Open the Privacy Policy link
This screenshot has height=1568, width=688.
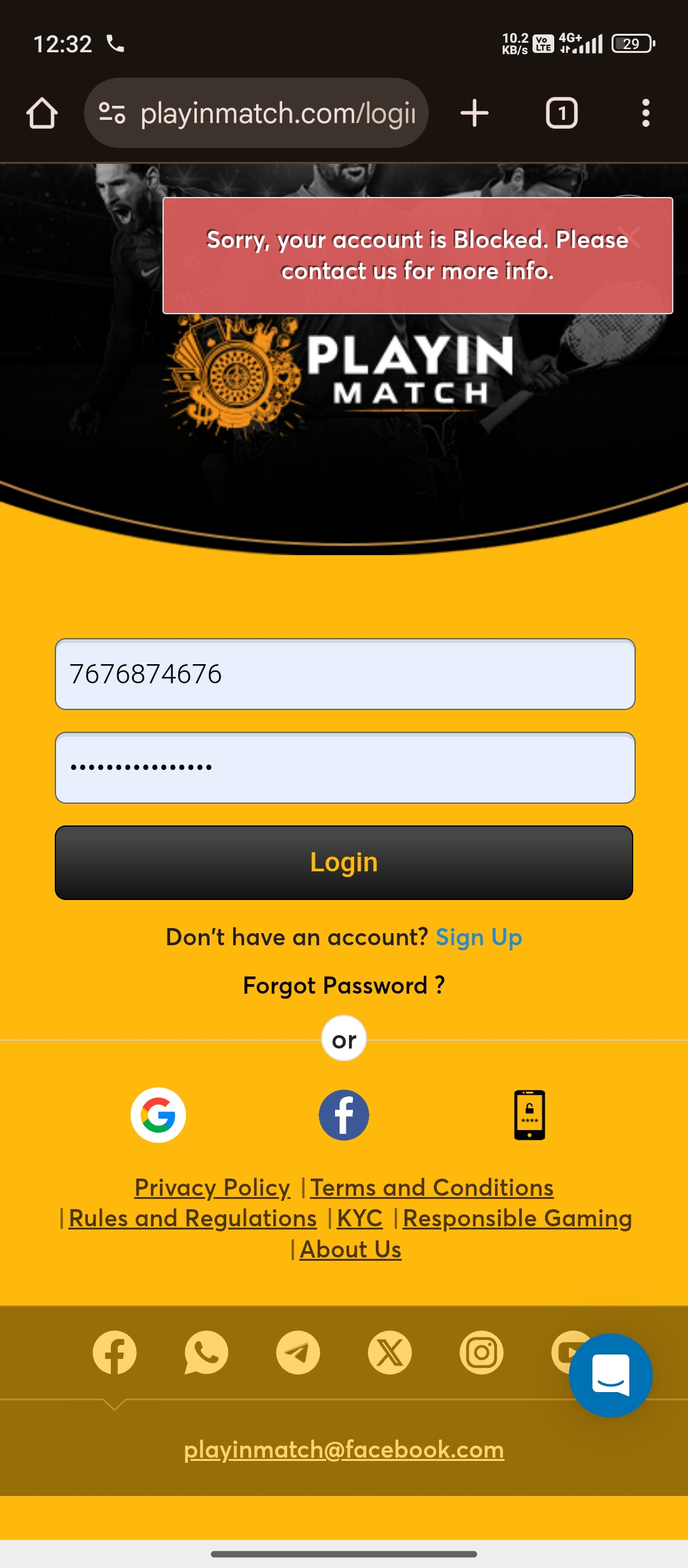[212, 1187]
